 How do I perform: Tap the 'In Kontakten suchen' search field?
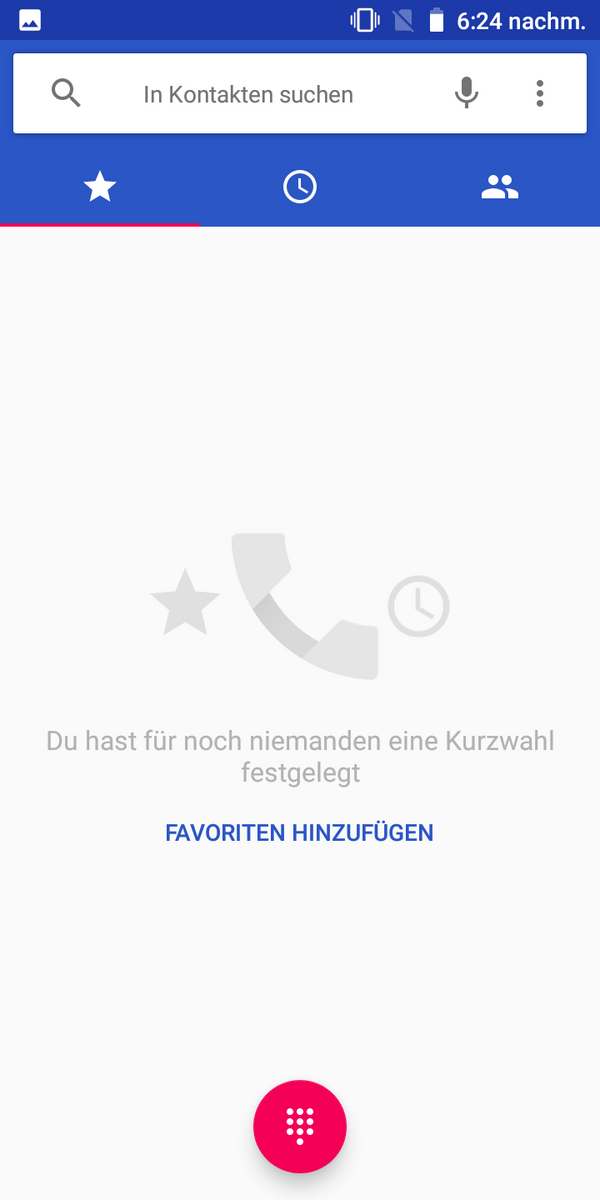tap(248, 95)
